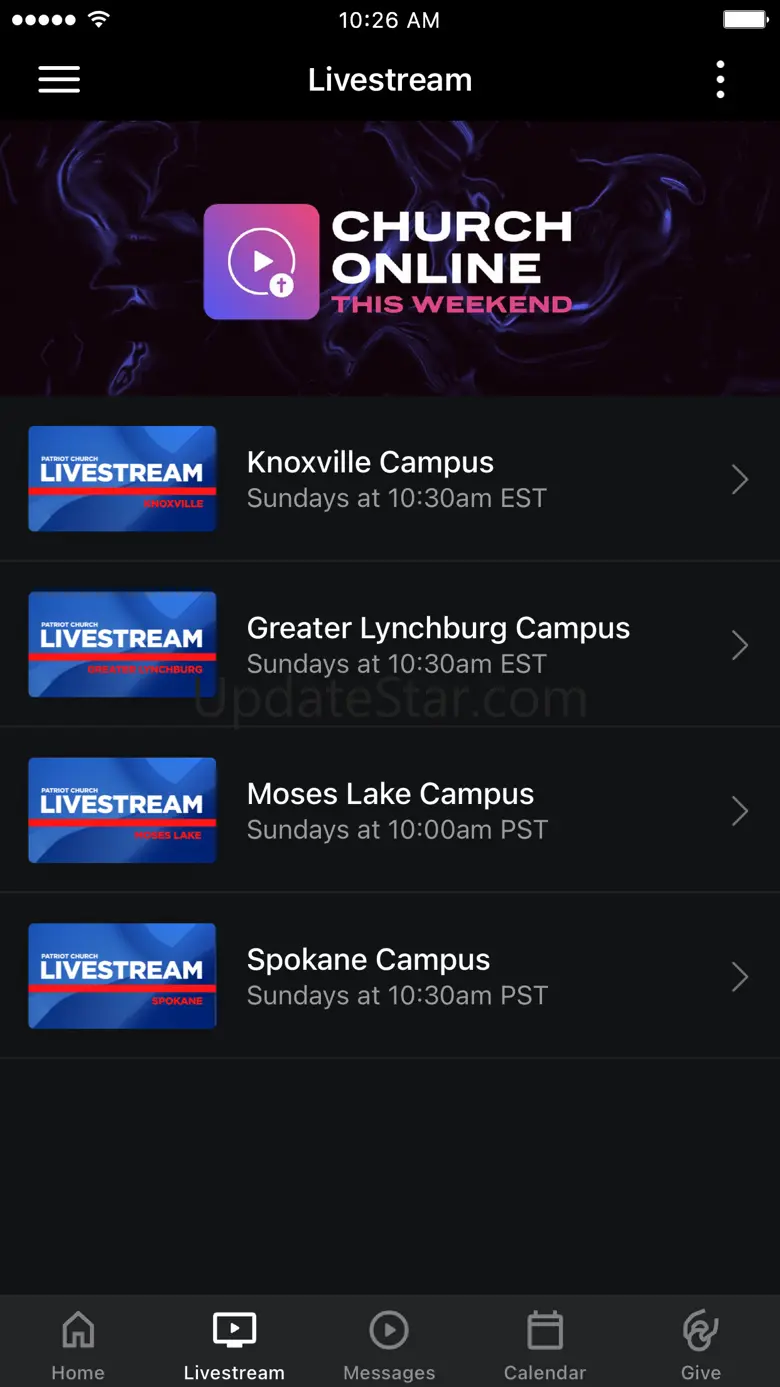780x1387 pixels.
Task: Open the three-dot overflow menu
Action: click(720, 80)
